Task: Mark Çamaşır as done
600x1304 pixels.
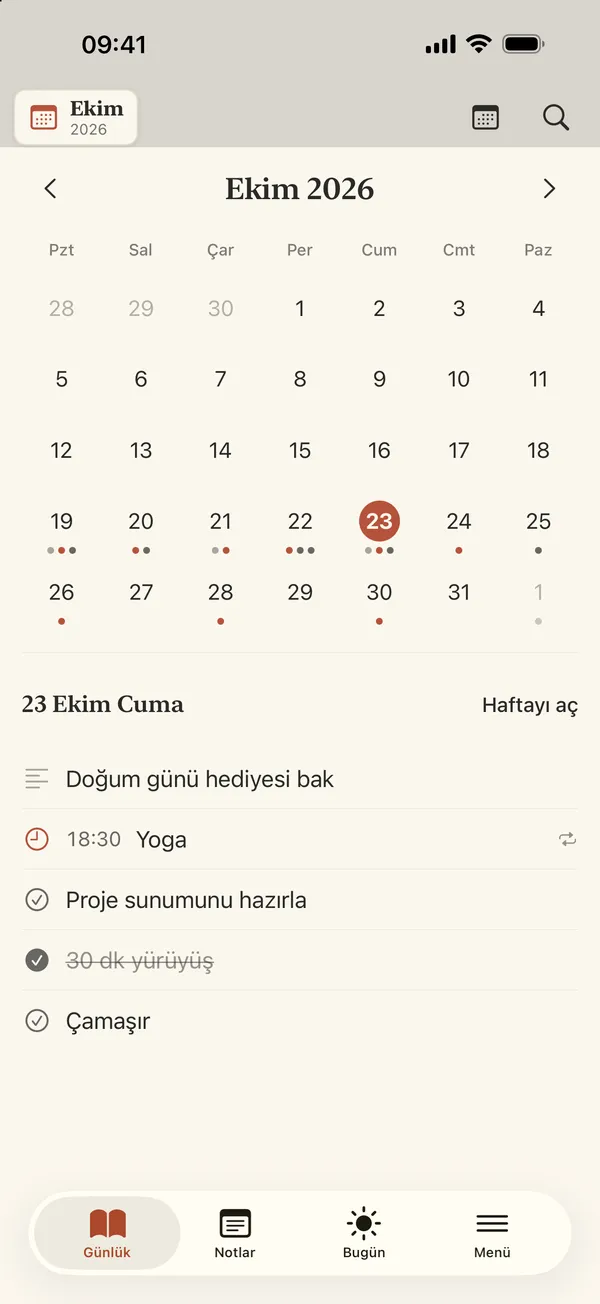Action: point(37,1021)
